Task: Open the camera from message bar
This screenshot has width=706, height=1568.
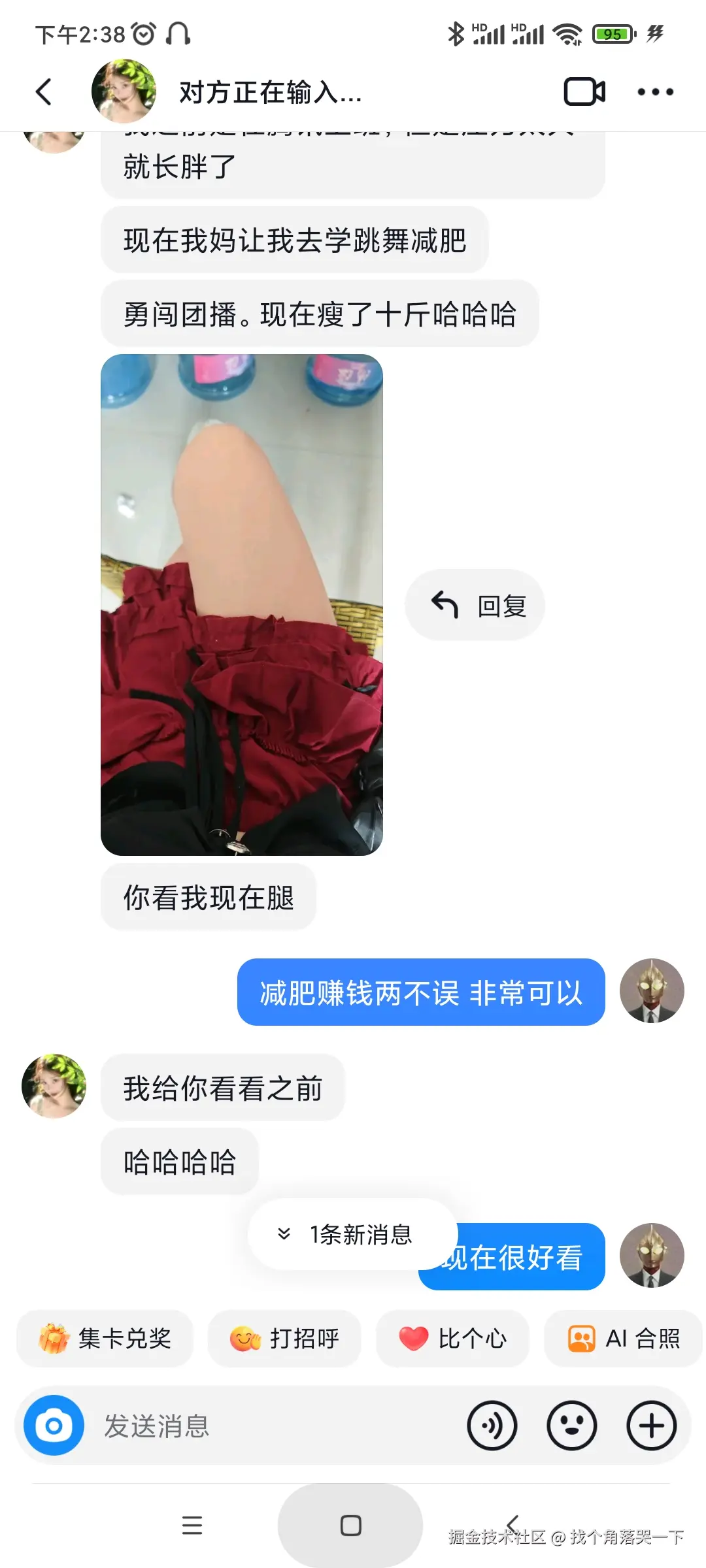Action: coord(54,1426)
